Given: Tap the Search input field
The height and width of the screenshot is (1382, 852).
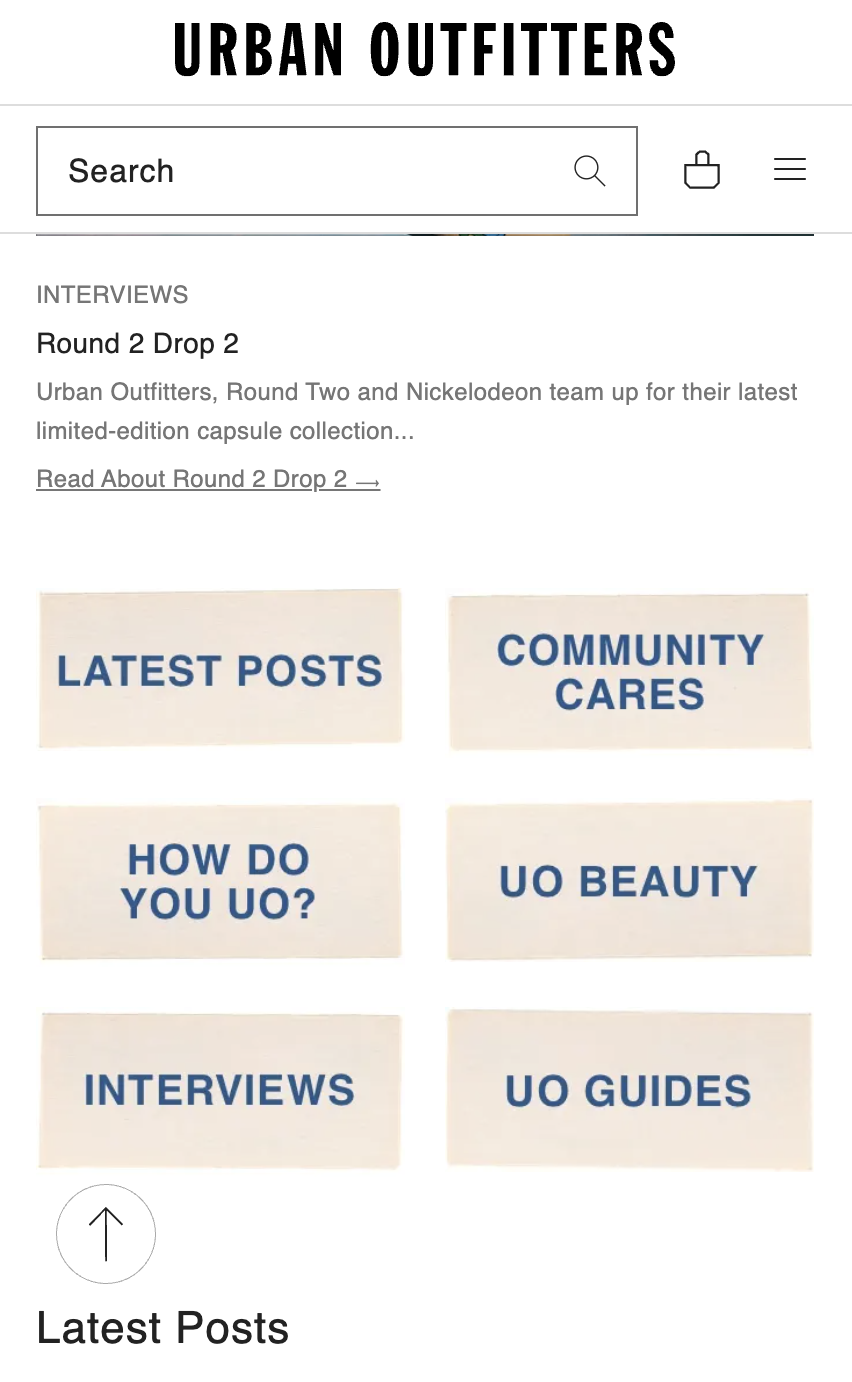Looking at the screenshot, I should [x=300, y=171].
